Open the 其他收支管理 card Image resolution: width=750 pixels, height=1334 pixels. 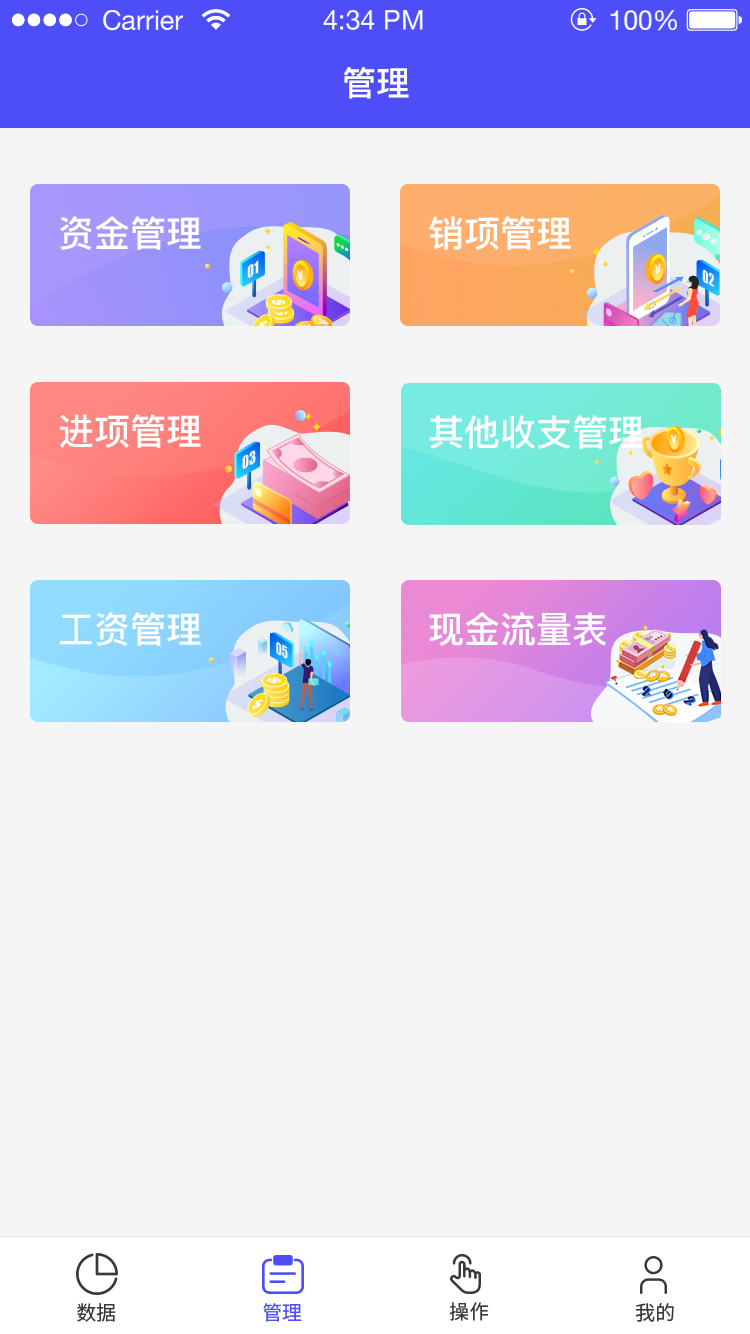click(560, 452)
